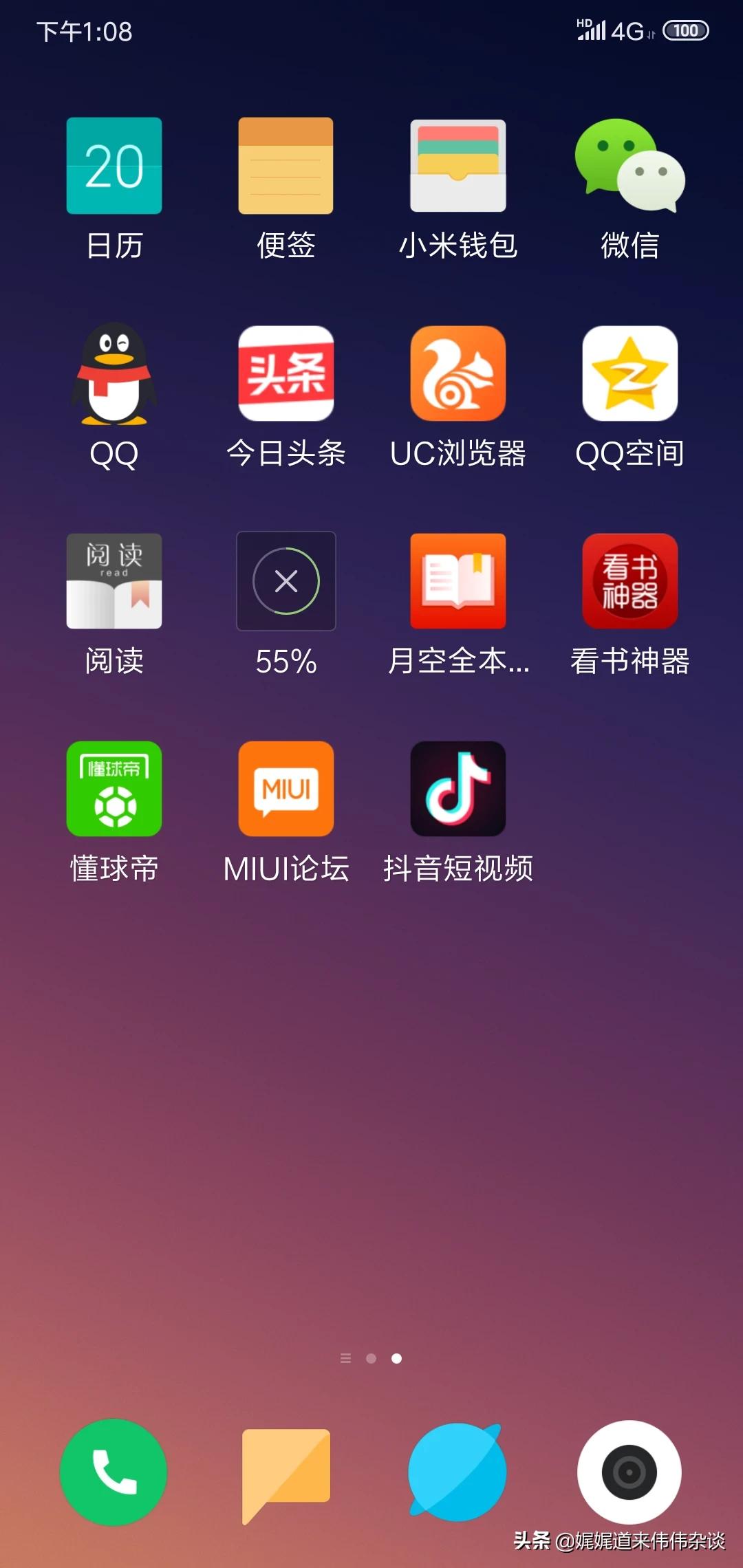Open the 阅读 reading app
The image size is (743, 1568).
(x=114, y=581)
